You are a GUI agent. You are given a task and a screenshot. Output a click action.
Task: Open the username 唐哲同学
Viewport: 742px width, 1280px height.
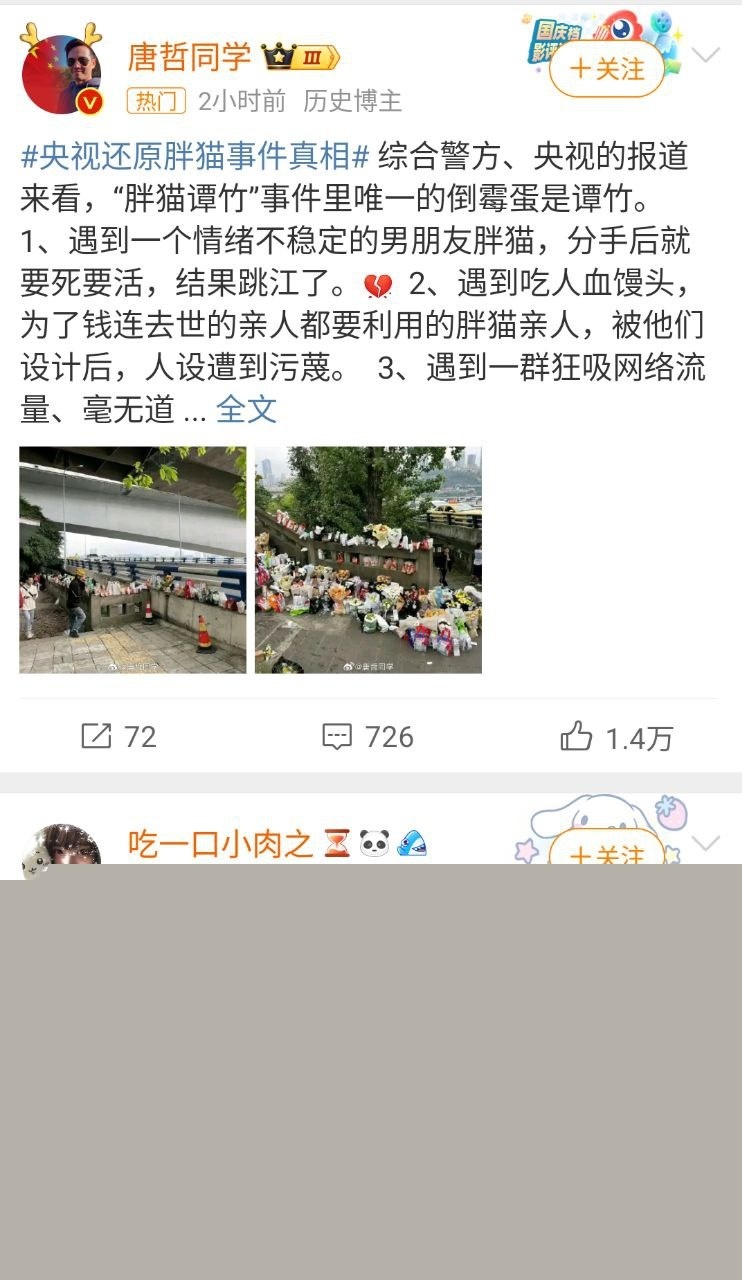[188, 57]
